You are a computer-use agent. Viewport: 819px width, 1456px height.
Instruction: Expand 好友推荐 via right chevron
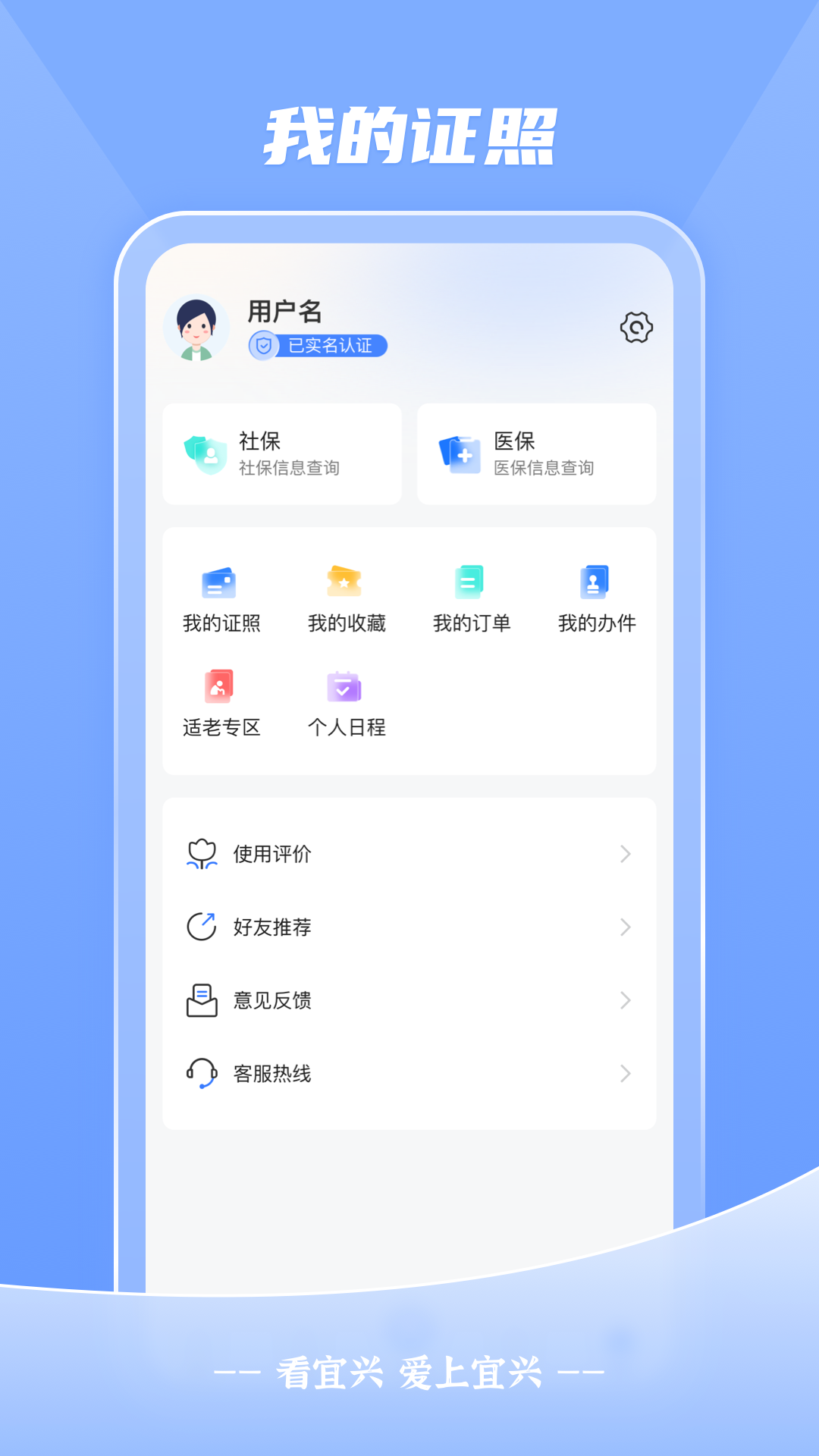[x=624, y=927]
